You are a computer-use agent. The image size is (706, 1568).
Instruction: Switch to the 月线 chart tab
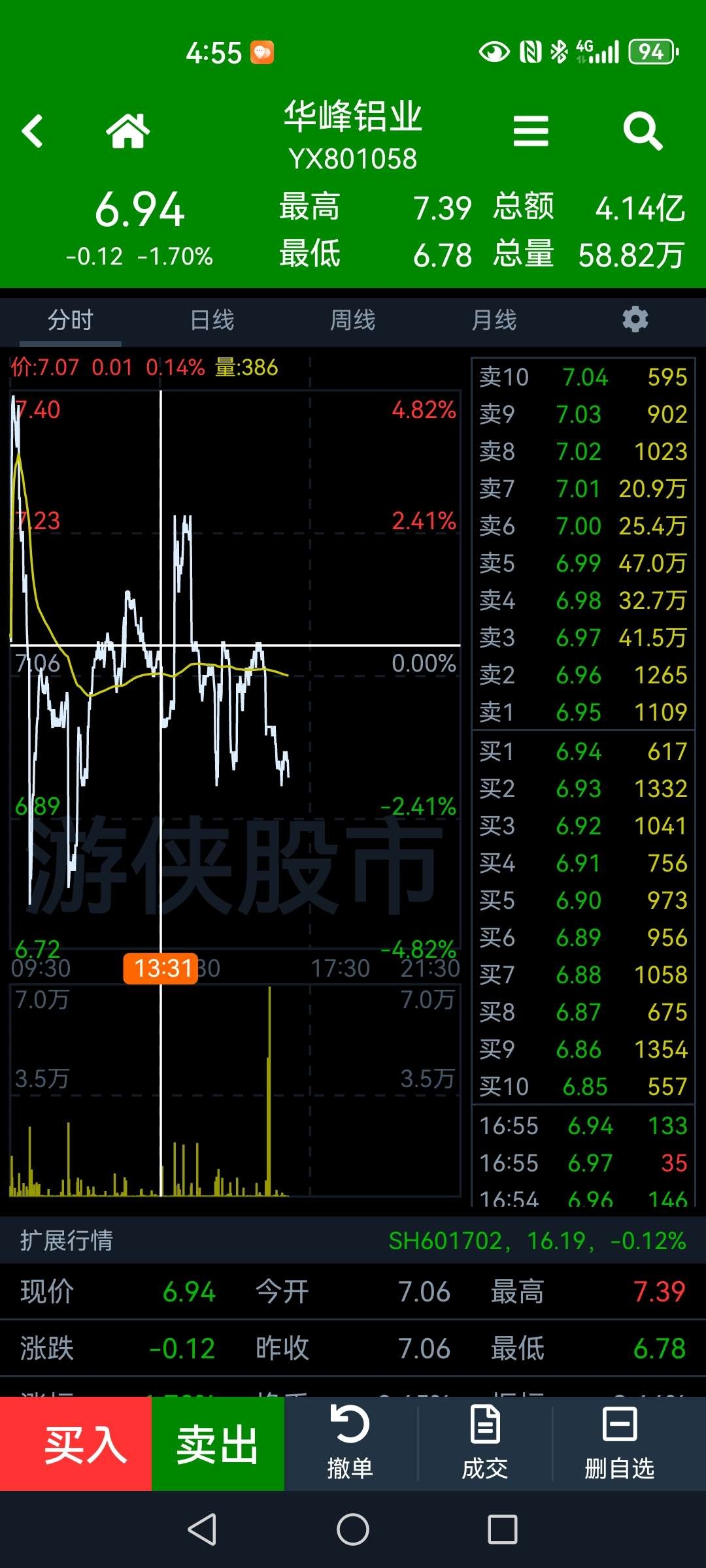(494, 320)
